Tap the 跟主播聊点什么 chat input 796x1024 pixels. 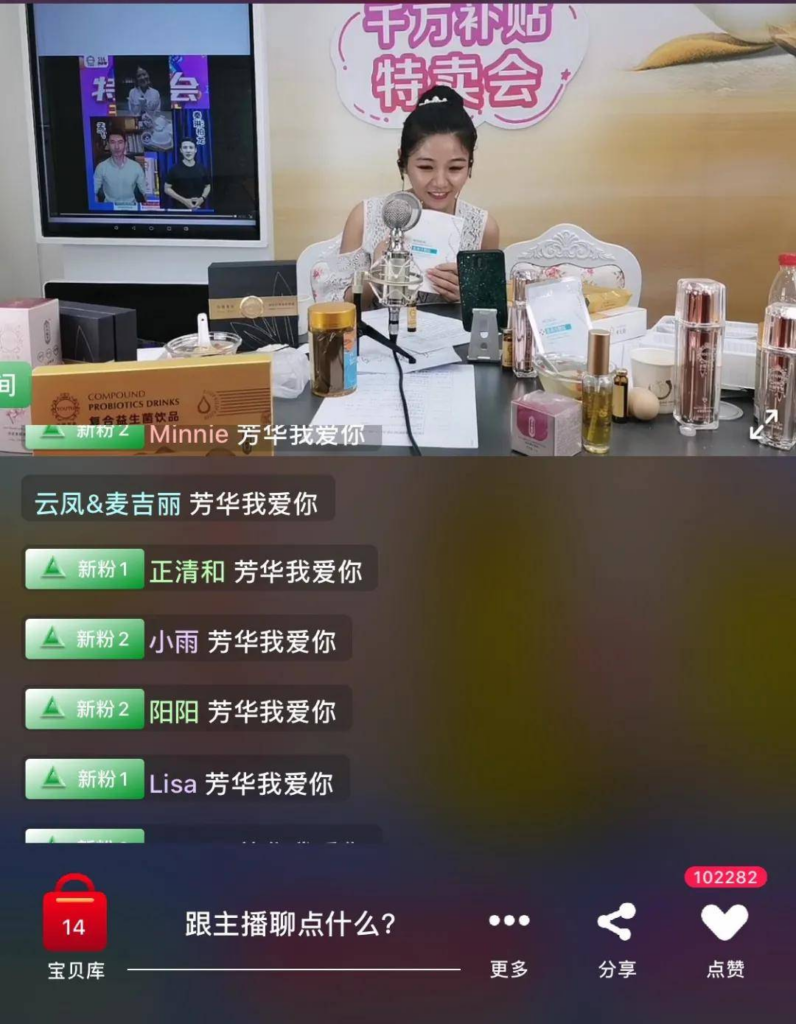[x=291, y=925]
